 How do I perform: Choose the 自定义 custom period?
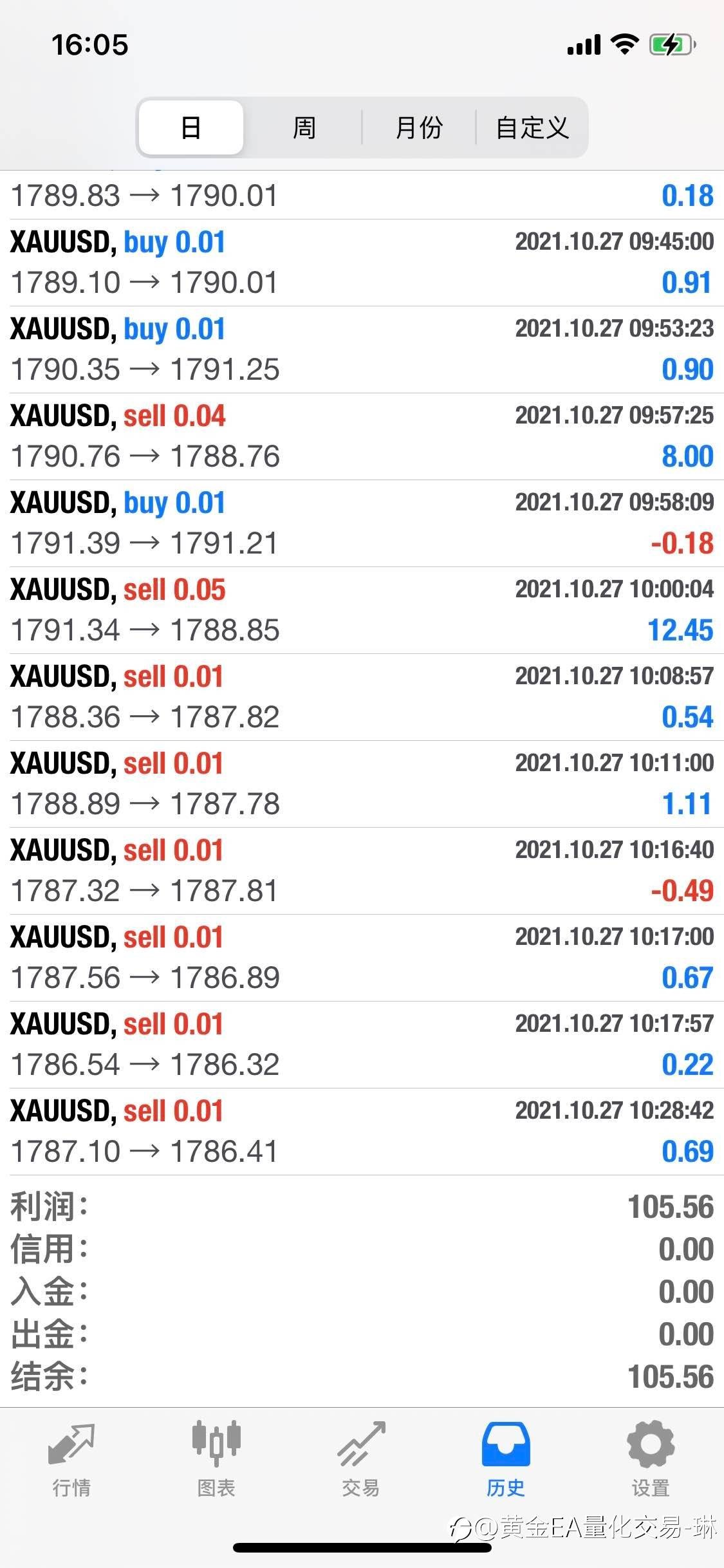pyautogui.click(x=532, y=127)
